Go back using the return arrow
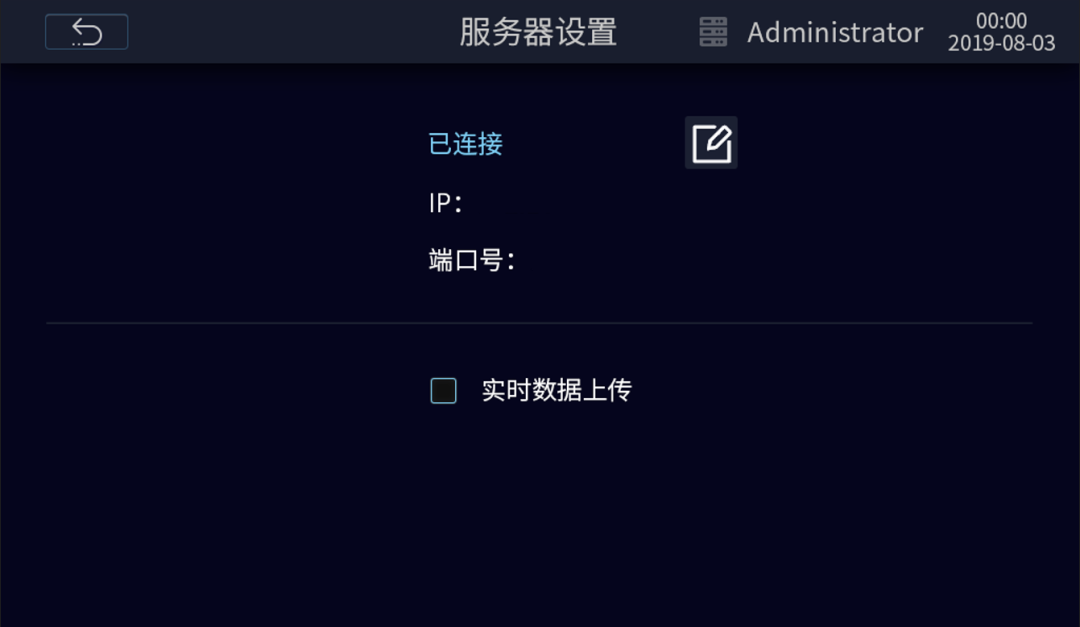This screenshot has width=1080, height=627. pyautogui.click(x=86, y=33)
